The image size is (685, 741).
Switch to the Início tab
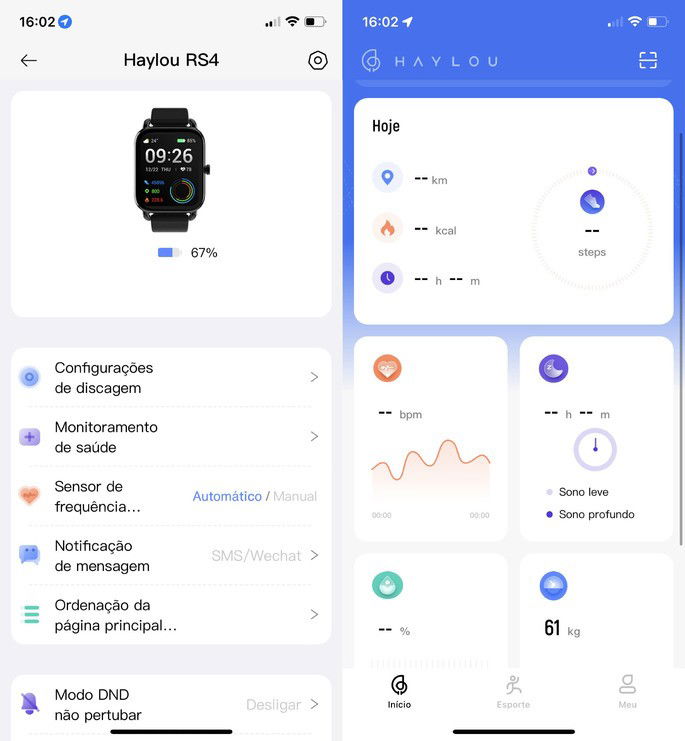pos(399,691)
